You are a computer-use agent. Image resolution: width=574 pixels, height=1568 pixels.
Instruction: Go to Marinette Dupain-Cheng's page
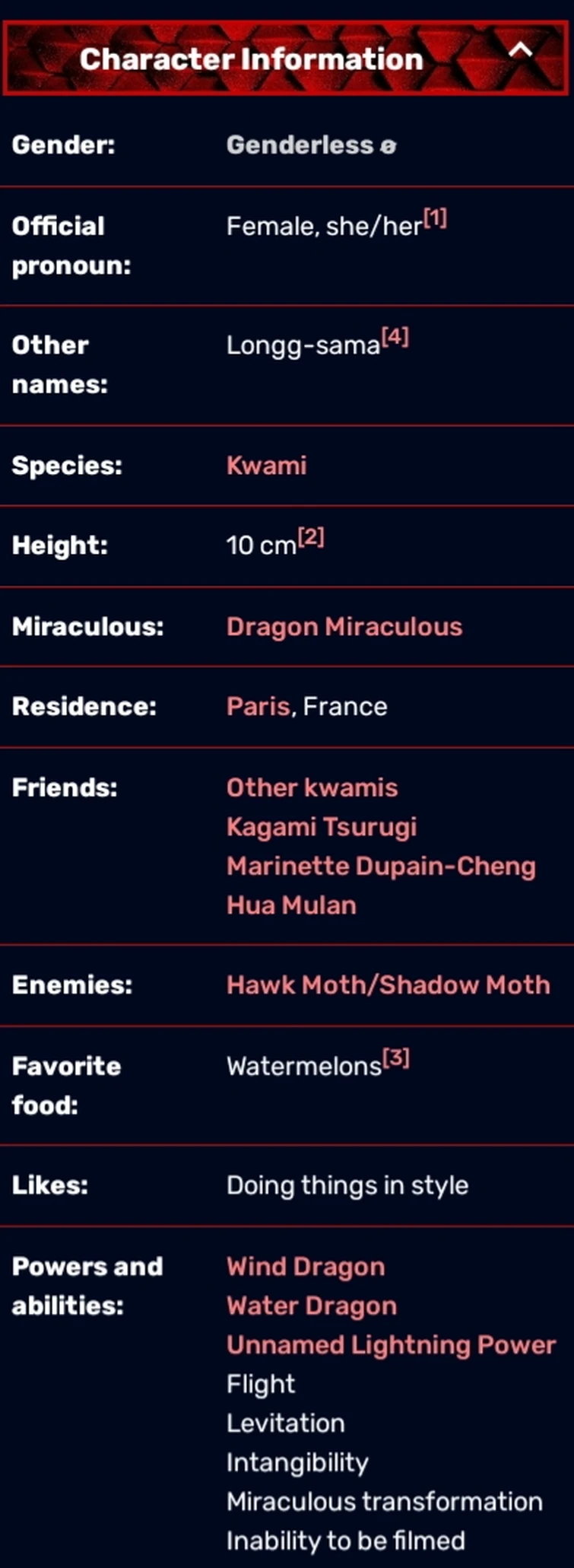point(381,867)
